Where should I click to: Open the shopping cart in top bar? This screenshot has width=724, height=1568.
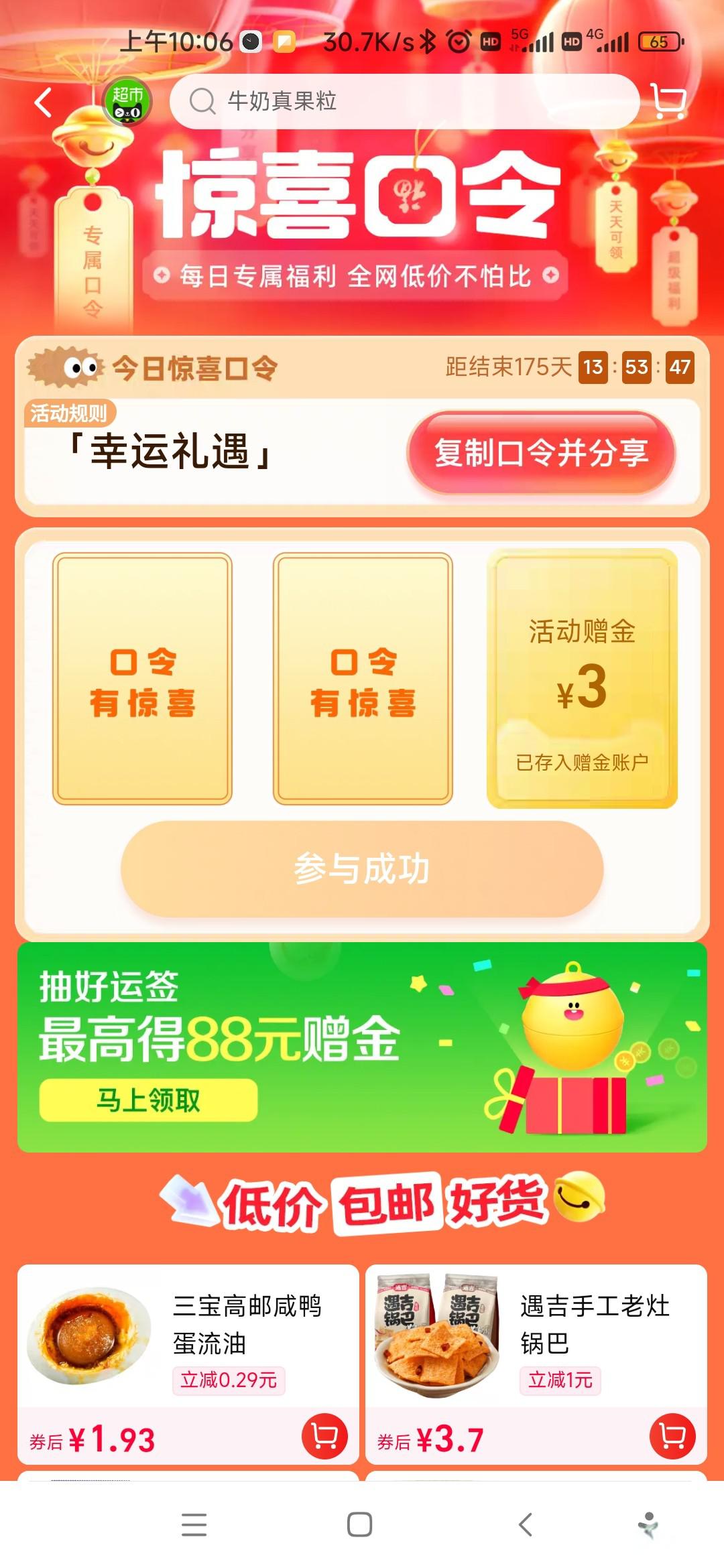coord(668,102)
